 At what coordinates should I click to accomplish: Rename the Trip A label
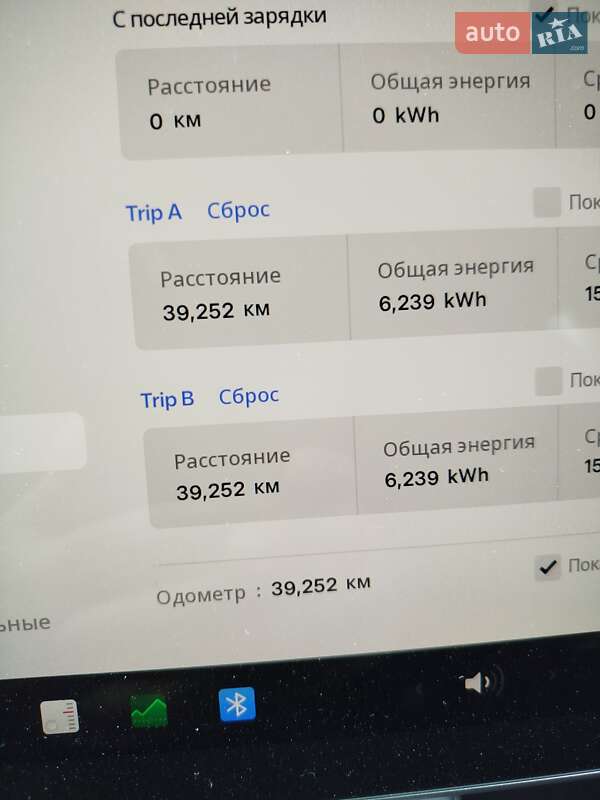[x=153, y=213]
